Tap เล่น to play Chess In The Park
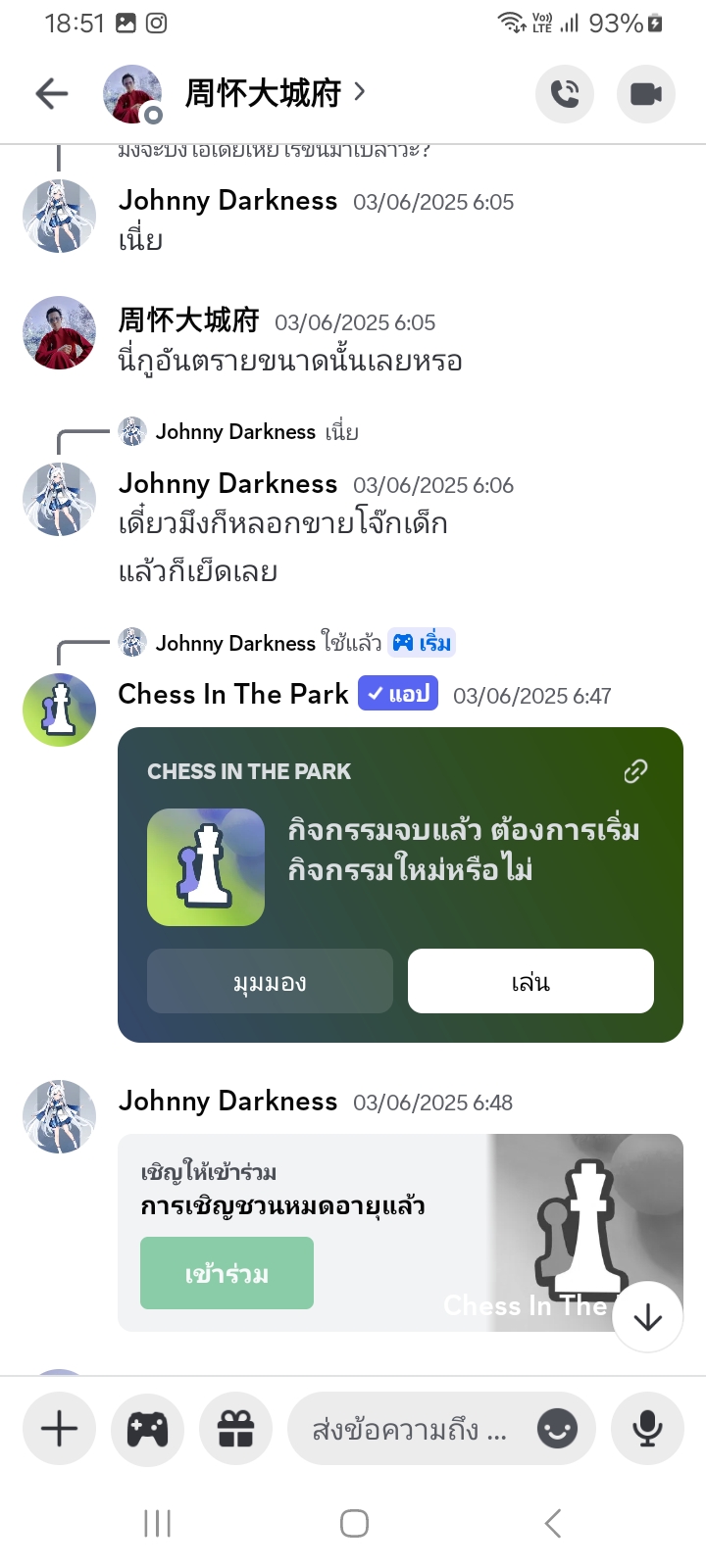Image resolution: width=706 pixels, height=1568 pixels. (x=530, y=981)
